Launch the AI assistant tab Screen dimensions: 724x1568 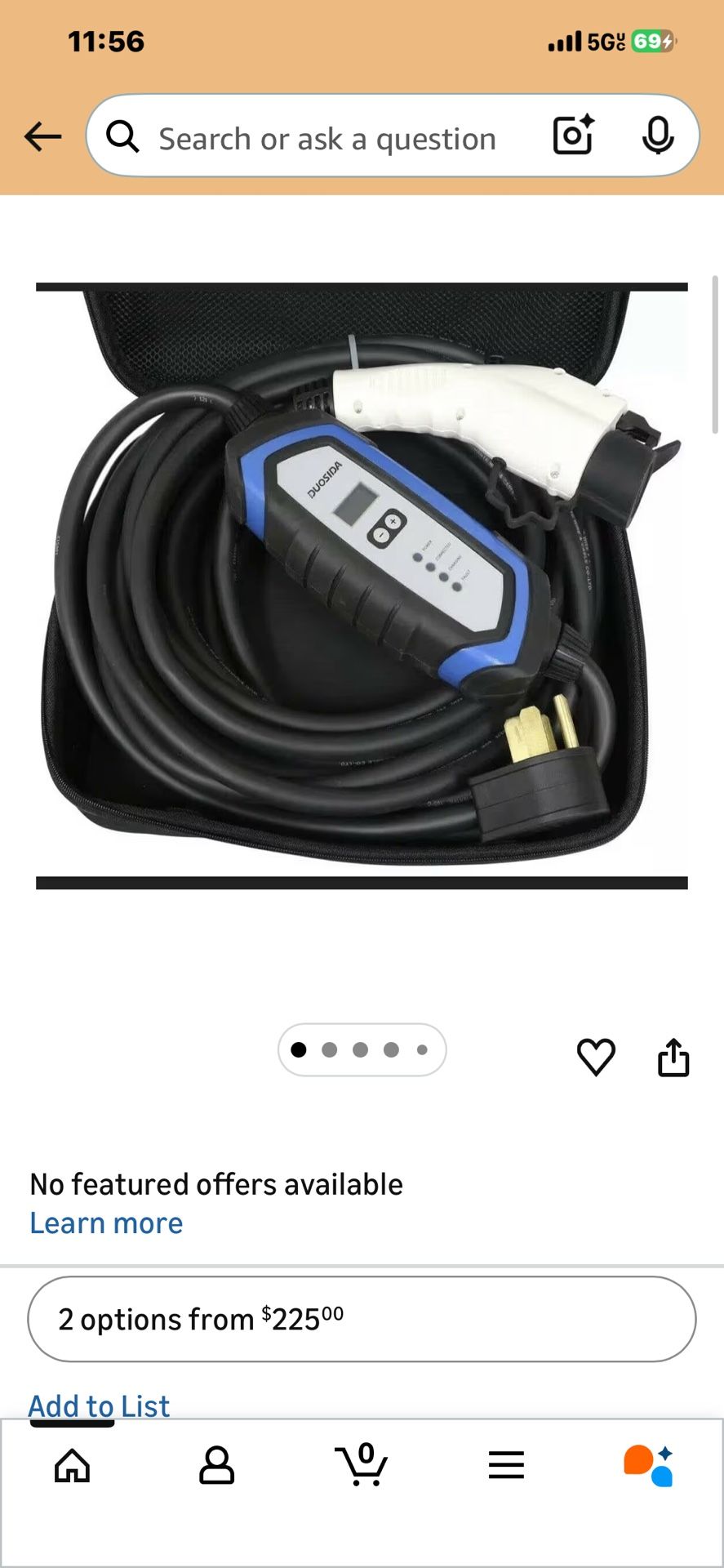point(649,1465)
